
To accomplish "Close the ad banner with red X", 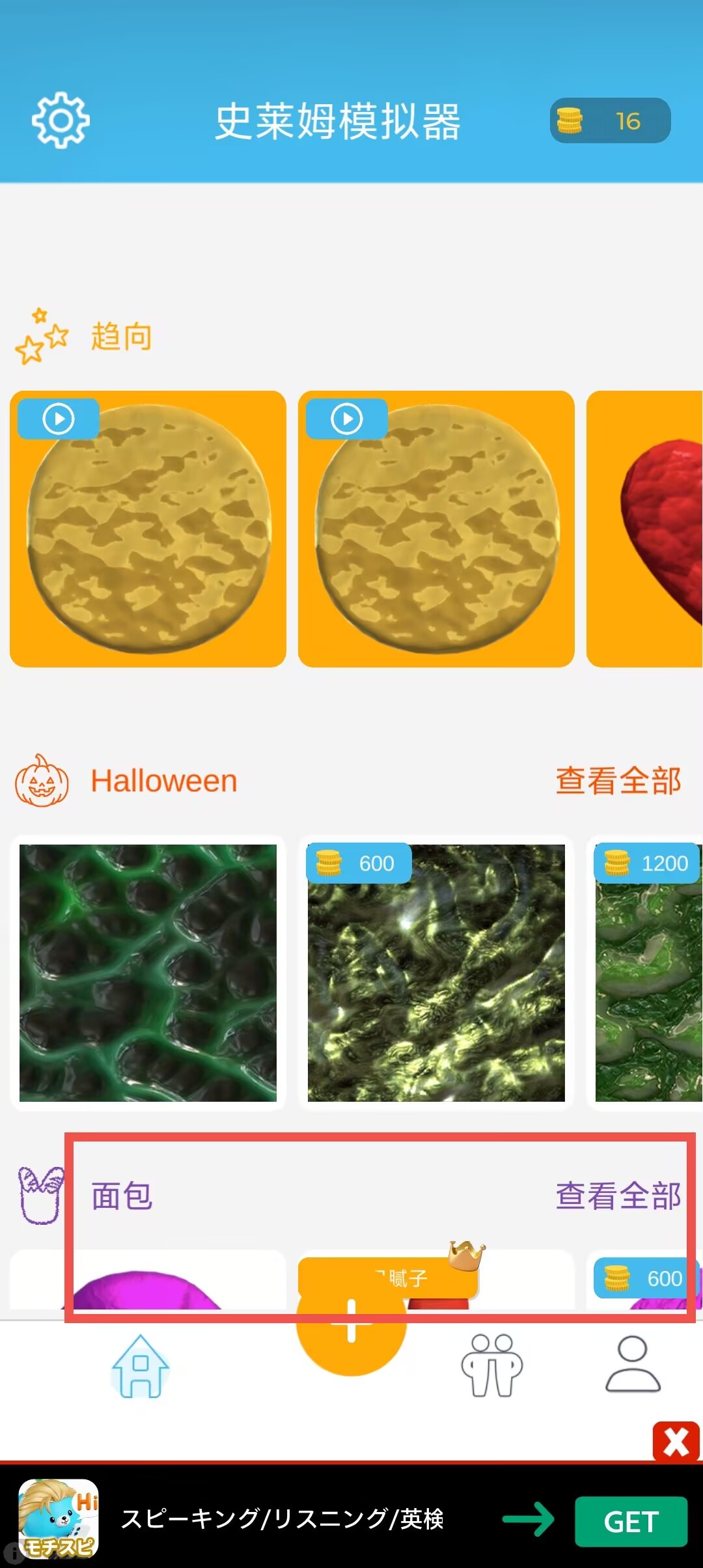I will coord(676,1442).
